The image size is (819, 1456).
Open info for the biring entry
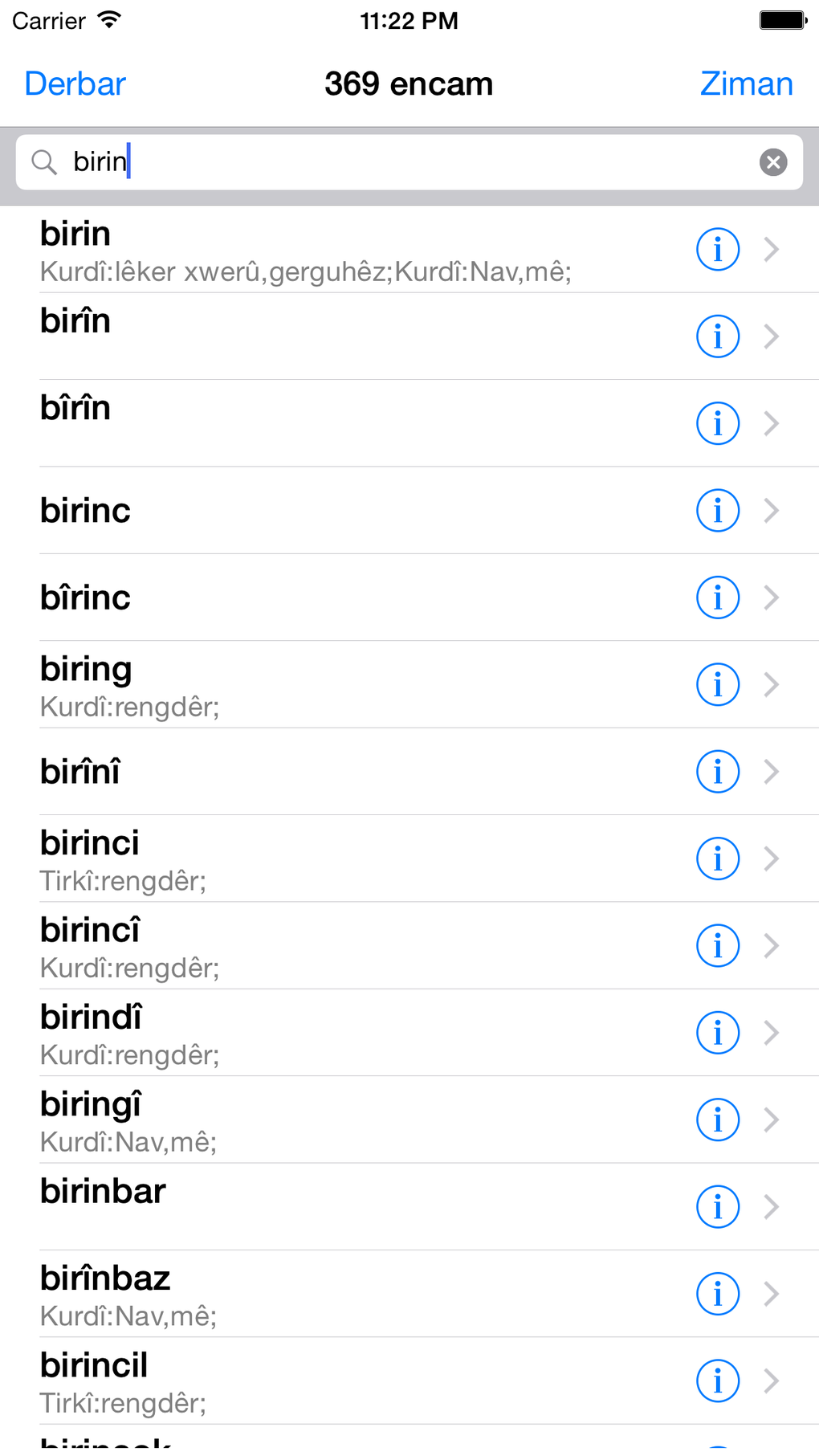click(717, 684)
